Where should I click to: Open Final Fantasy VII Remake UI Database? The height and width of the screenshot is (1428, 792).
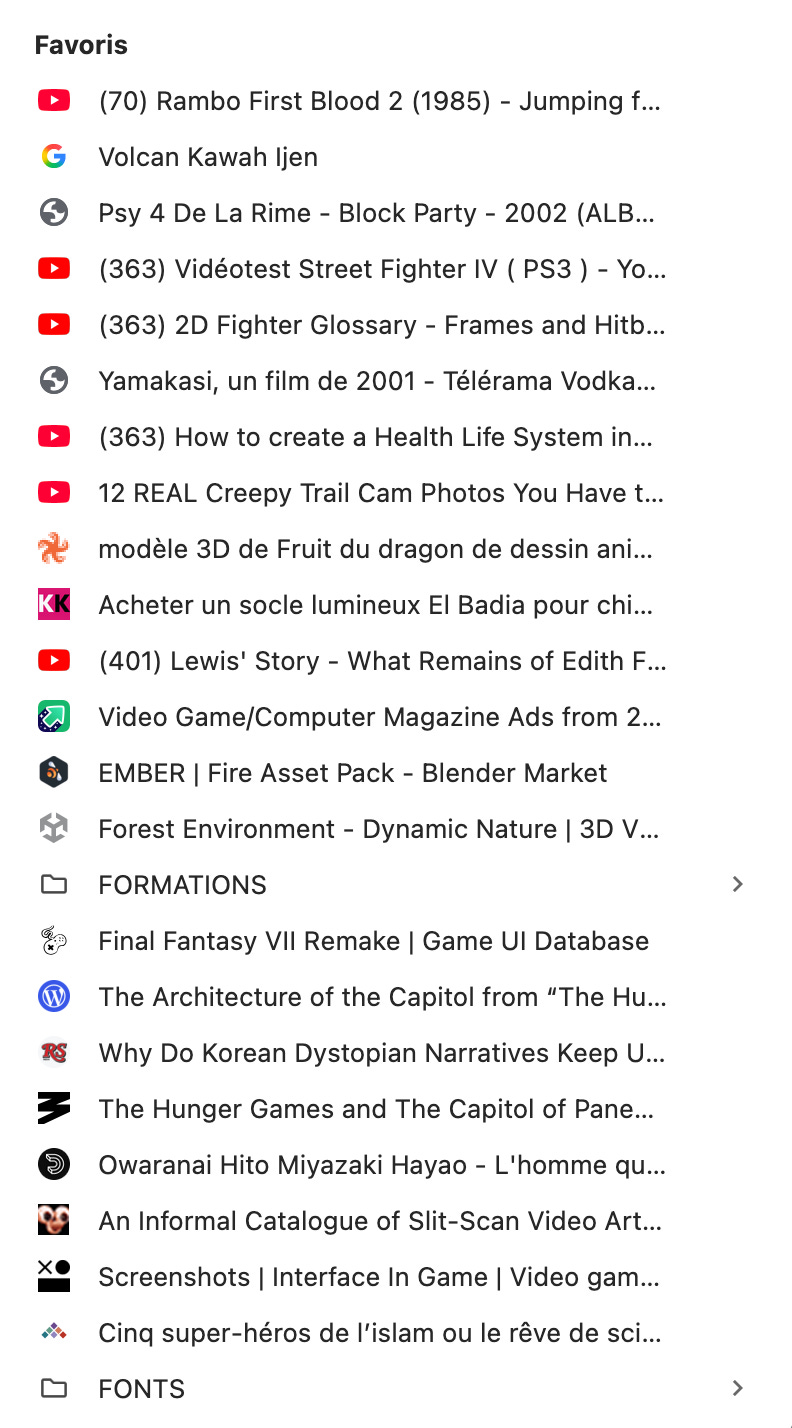pyautogui.click(x=396, y=941)
